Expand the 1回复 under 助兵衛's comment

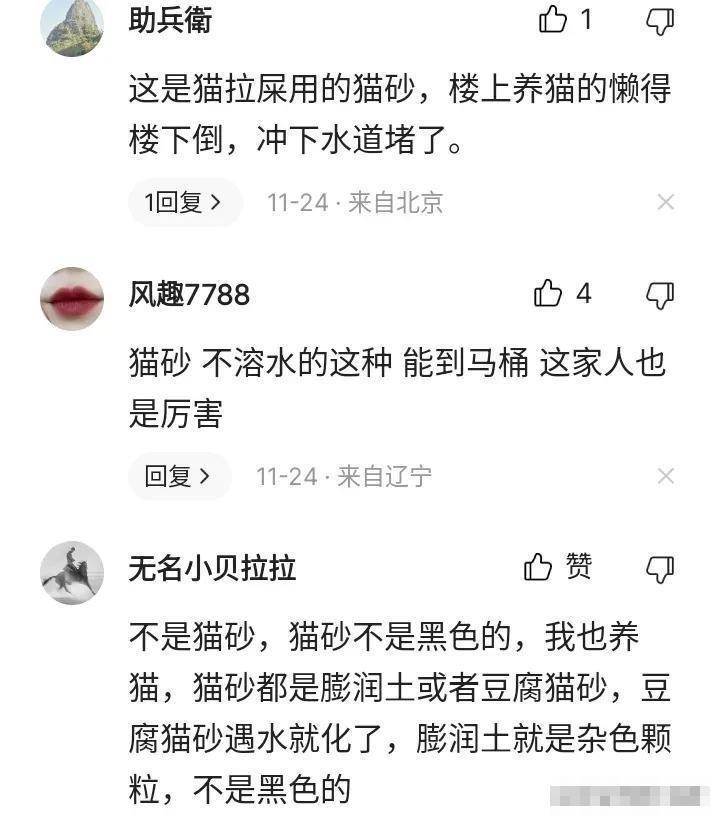click(x=184, y=203)
